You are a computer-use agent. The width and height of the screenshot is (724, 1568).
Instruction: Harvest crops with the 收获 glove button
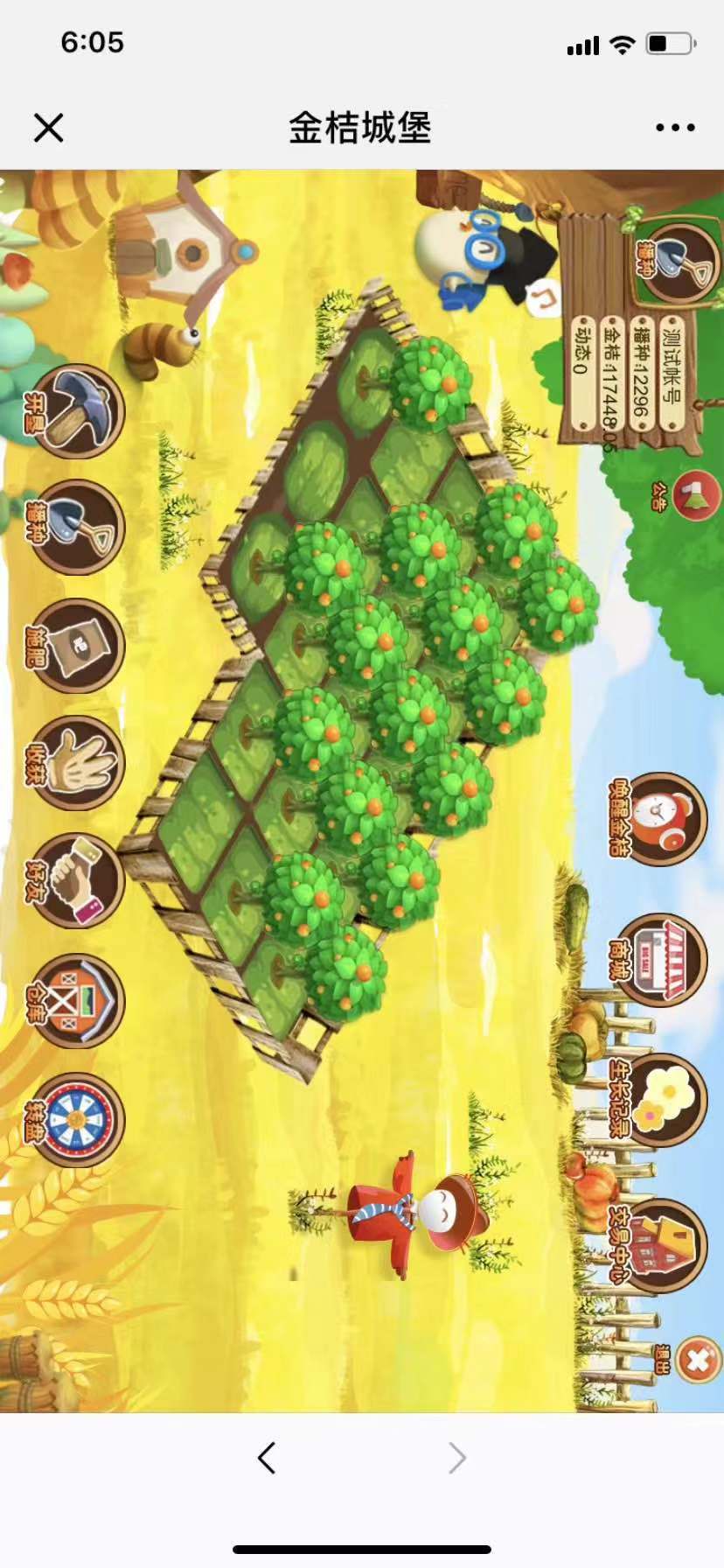[x=75, y=763]
